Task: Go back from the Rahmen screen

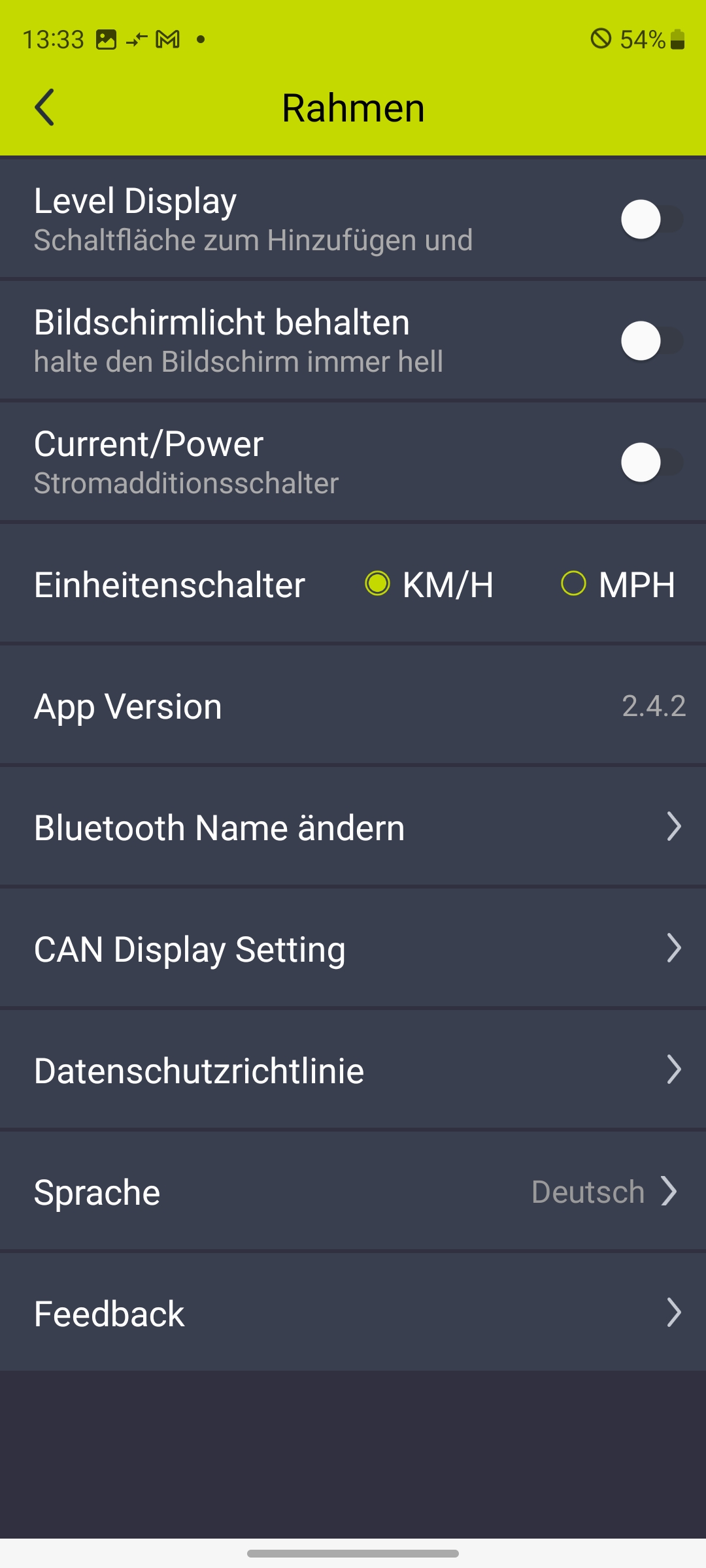Action: (44, 107)
